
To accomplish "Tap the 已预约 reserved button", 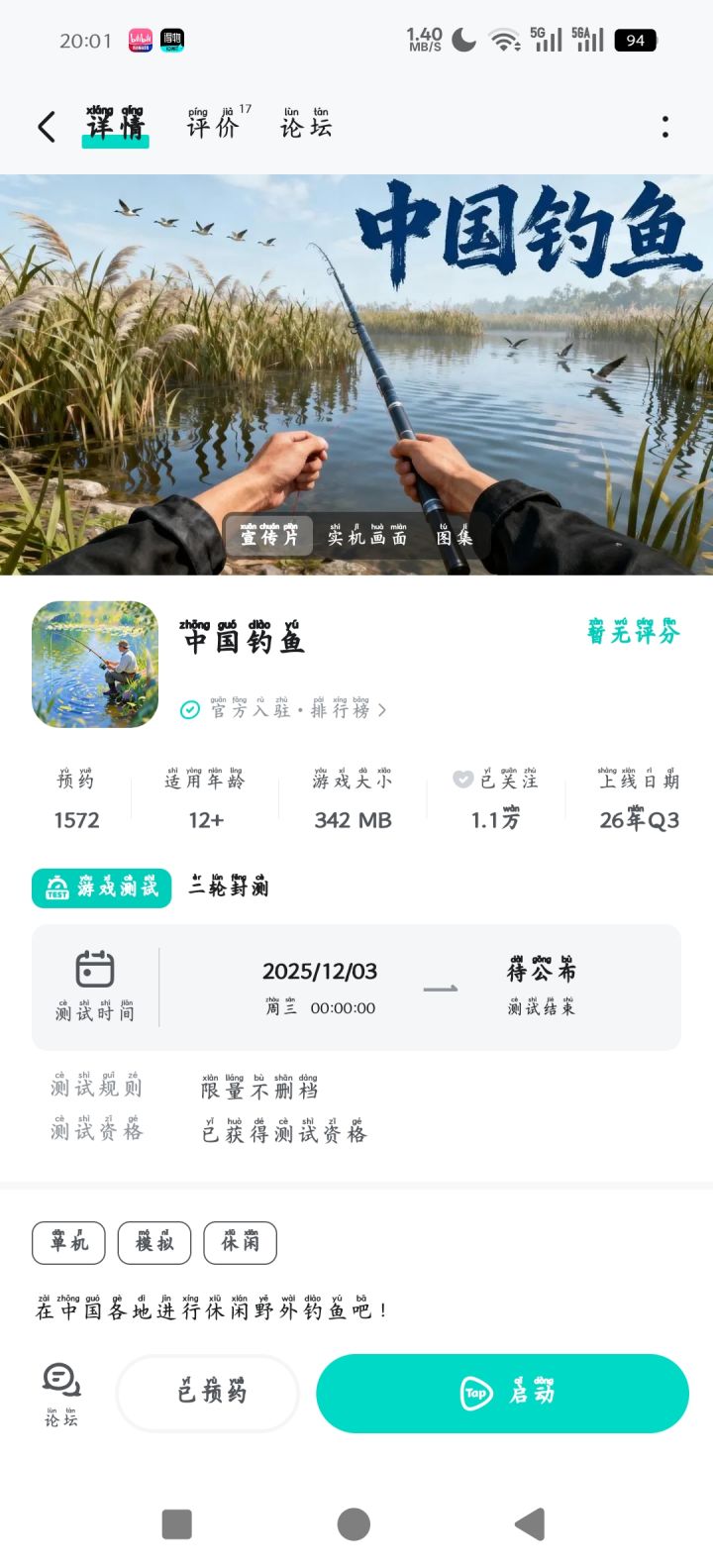I will pyautogui.click(x=207, y=1393).
